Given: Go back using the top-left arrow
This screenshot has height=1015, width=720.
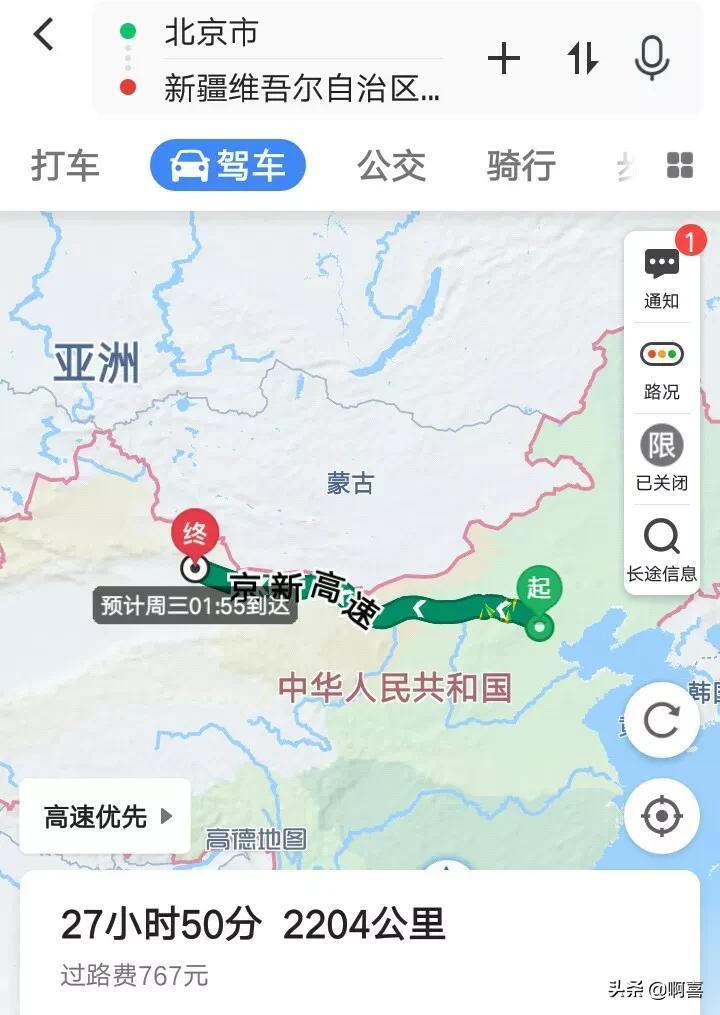Looking at the screenshot, I should tap(42, 35).
